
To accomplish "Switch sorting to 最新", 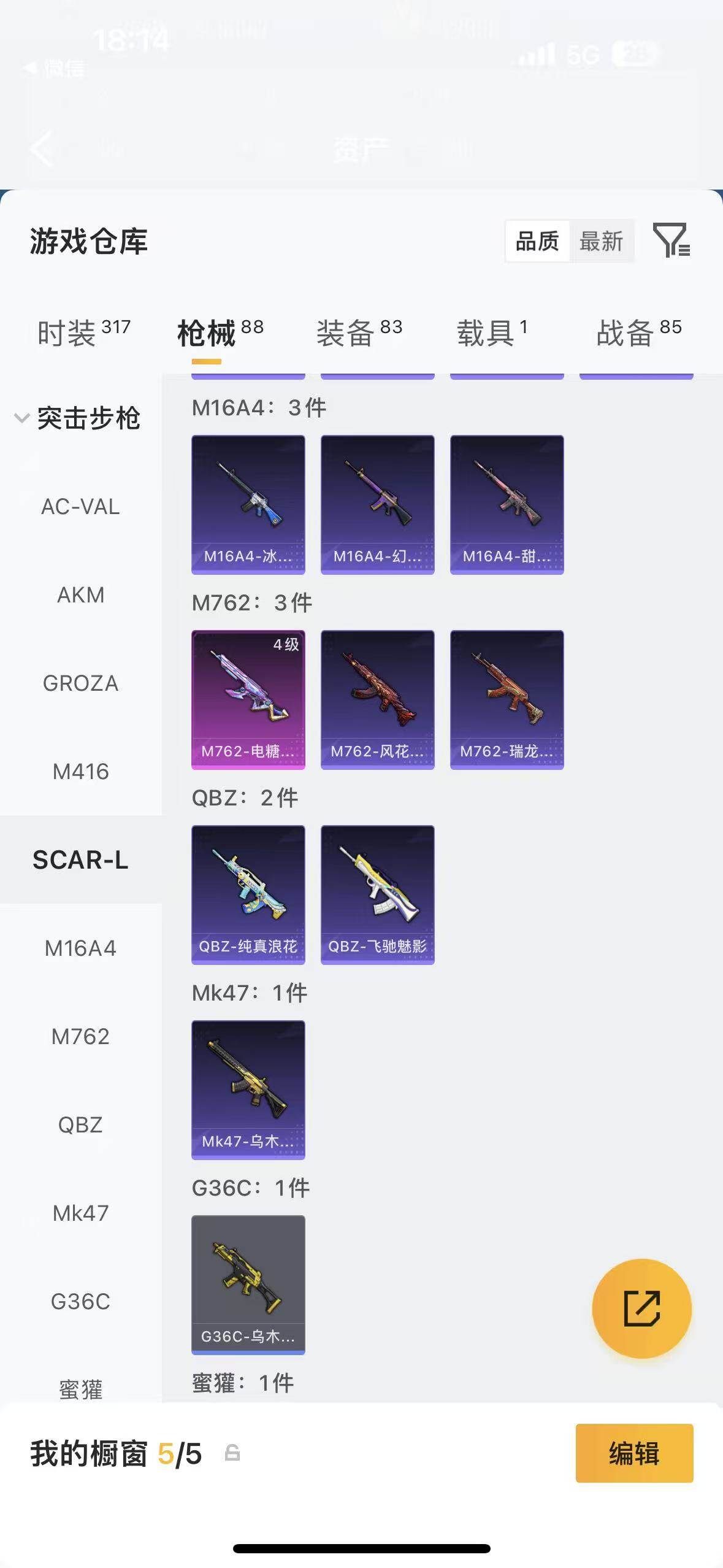I will 601,241.
